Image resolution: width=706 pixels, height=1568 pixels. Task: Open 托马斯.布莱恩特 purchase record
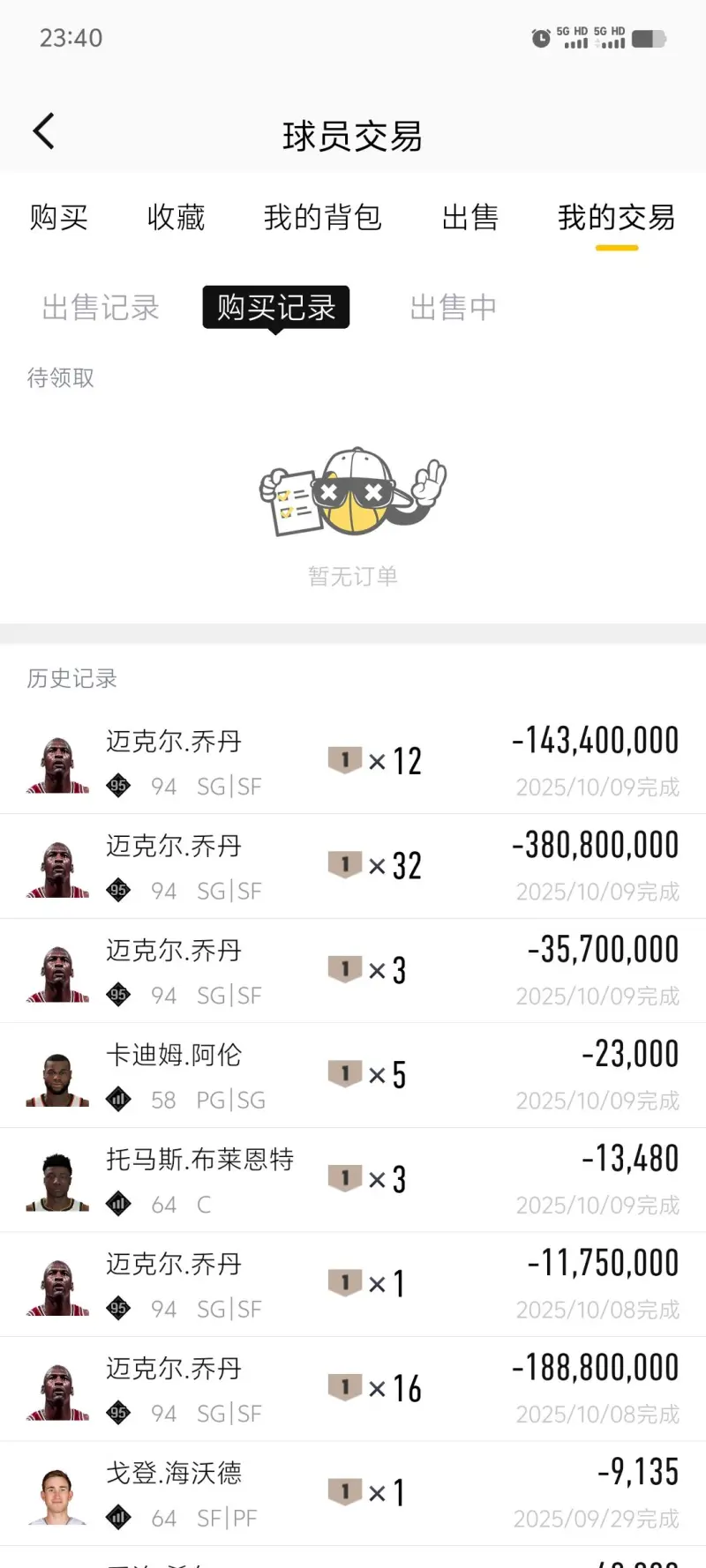[x=353, y=1180]
